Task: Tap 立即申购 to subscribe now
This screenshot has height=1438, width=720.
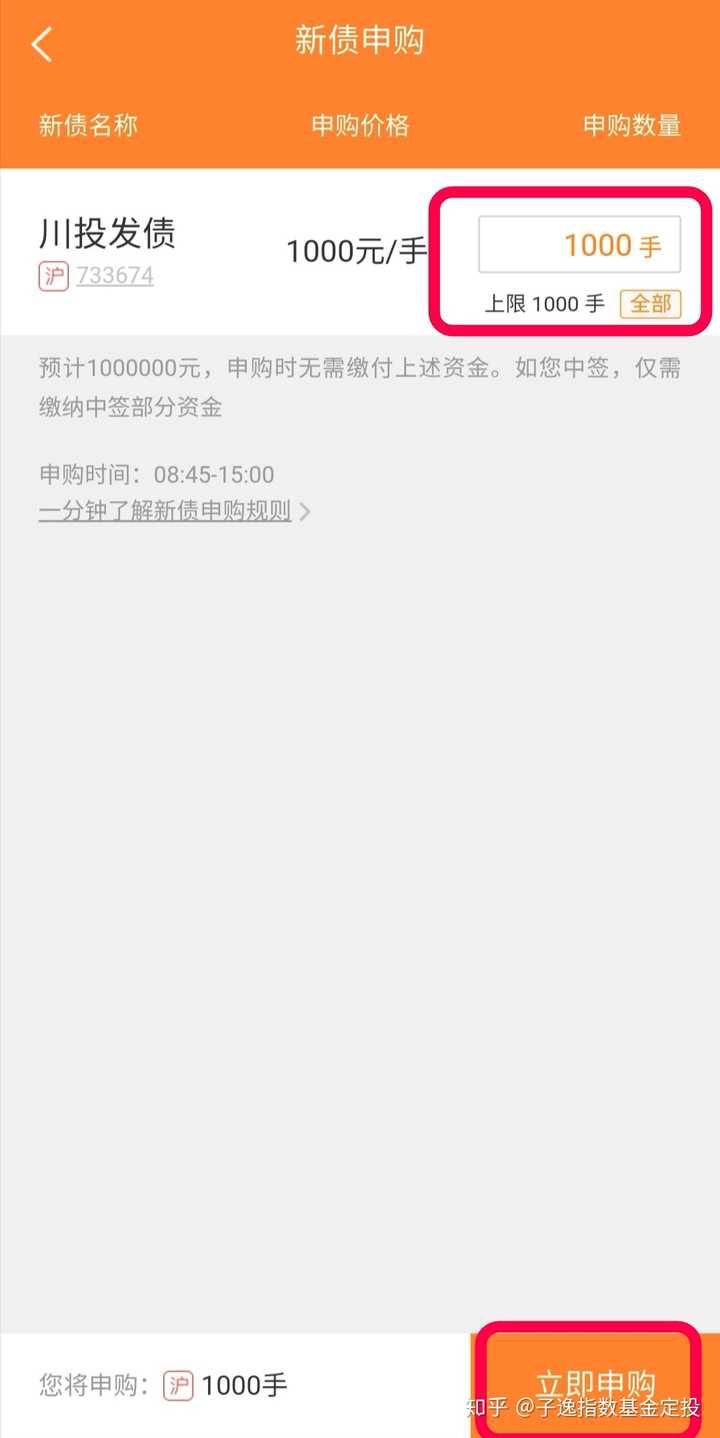Action: [595, 1385]
